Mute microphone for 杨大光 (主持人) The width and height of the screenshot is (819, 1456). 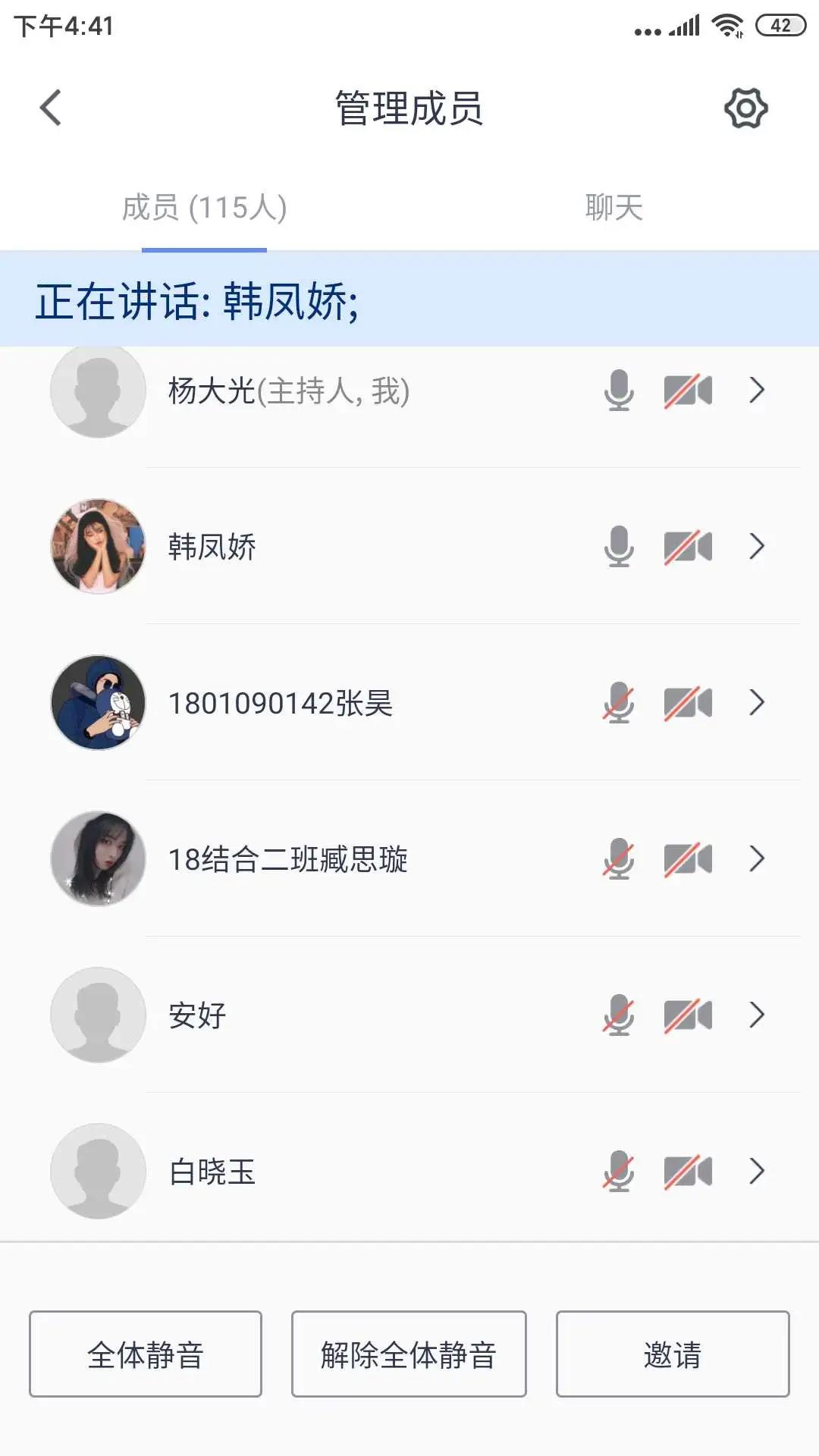click(619, 390)
